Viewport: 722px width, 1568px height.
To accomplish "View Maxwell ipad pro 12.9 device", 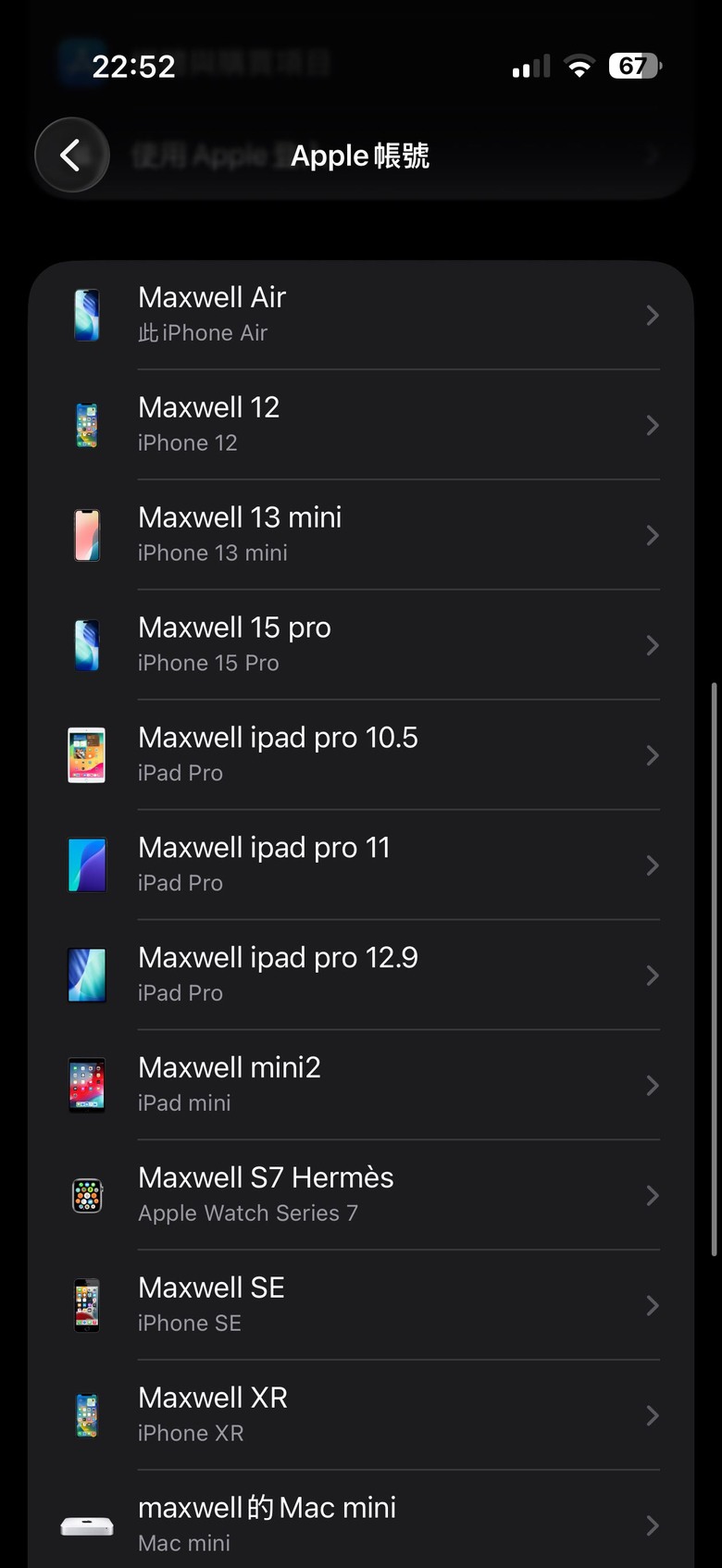I will tap(361, 975).
